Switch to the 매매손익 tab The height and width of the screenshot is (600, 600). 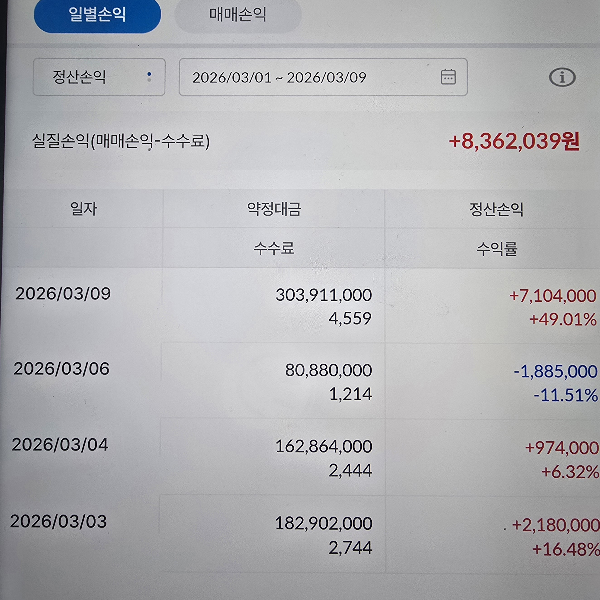[238, 15]
